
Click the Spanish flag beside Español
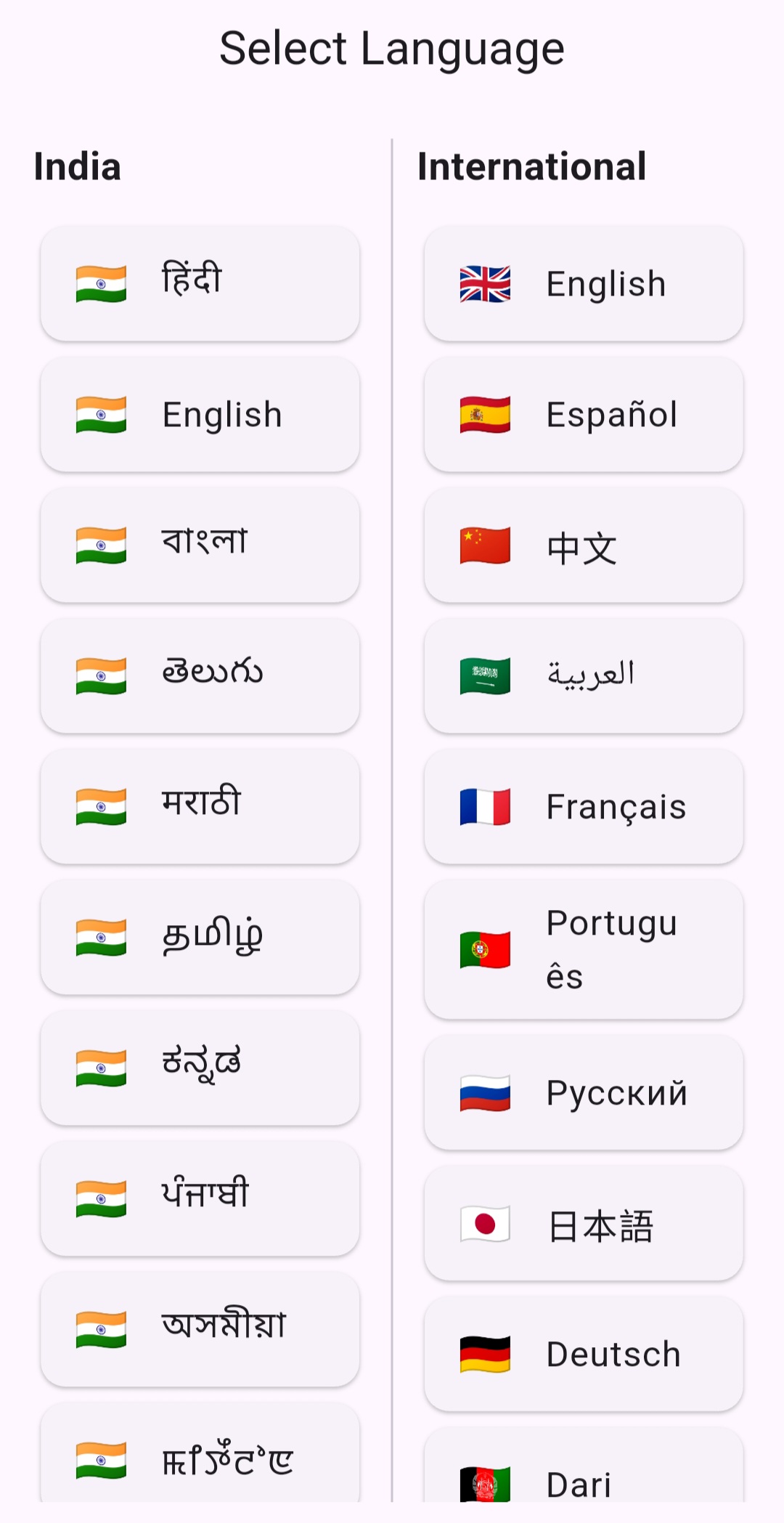click(486, 414)
